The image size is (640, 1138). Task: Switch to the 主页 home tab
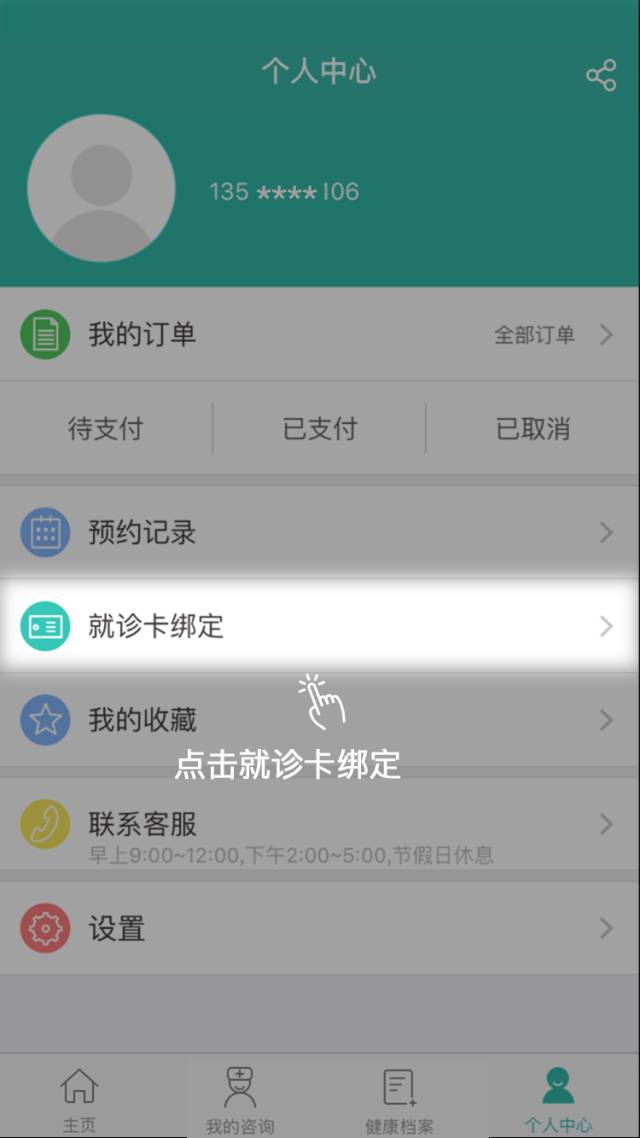pos(79,1097)
